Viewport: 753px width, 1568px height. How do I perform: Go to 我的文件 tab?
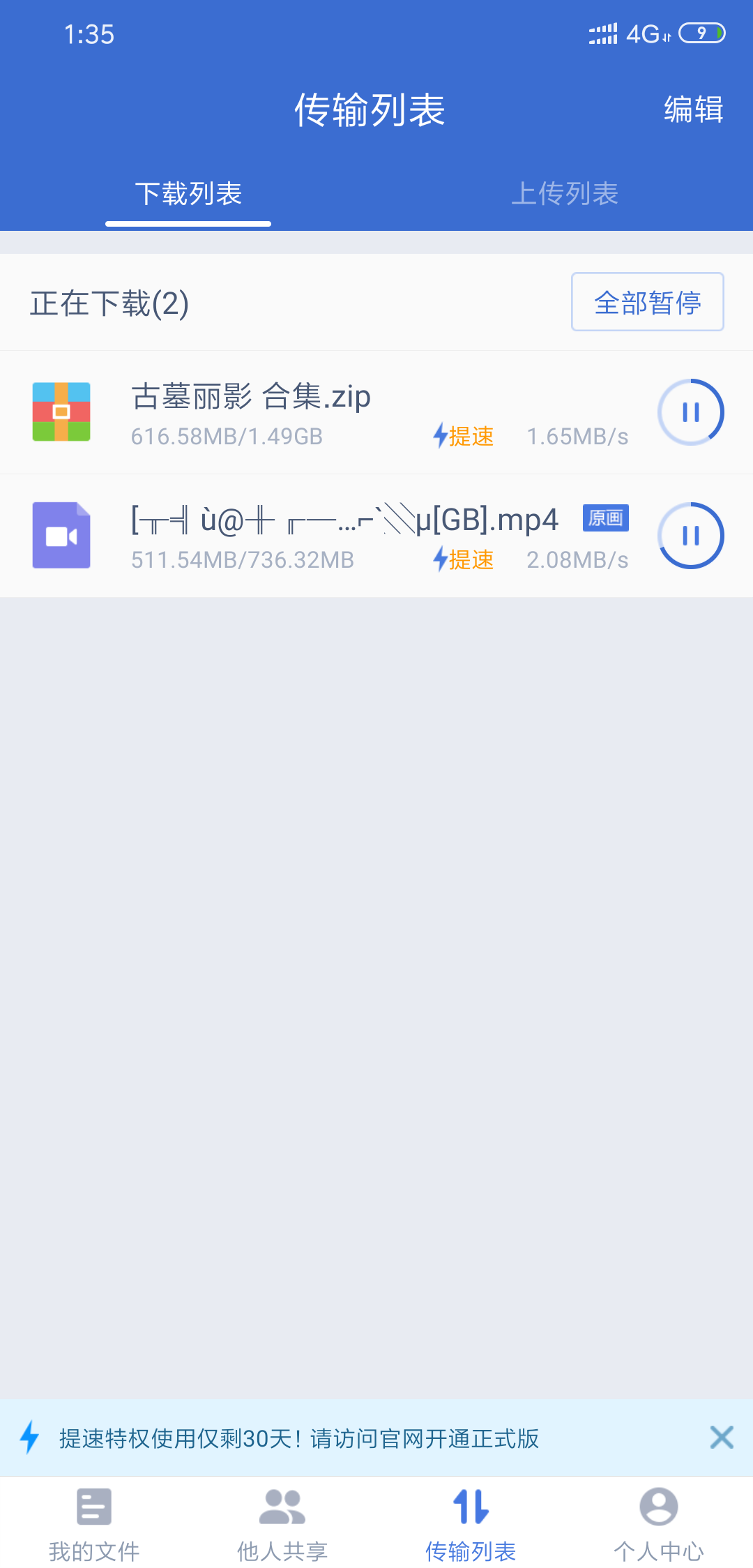pos(94,1525)
